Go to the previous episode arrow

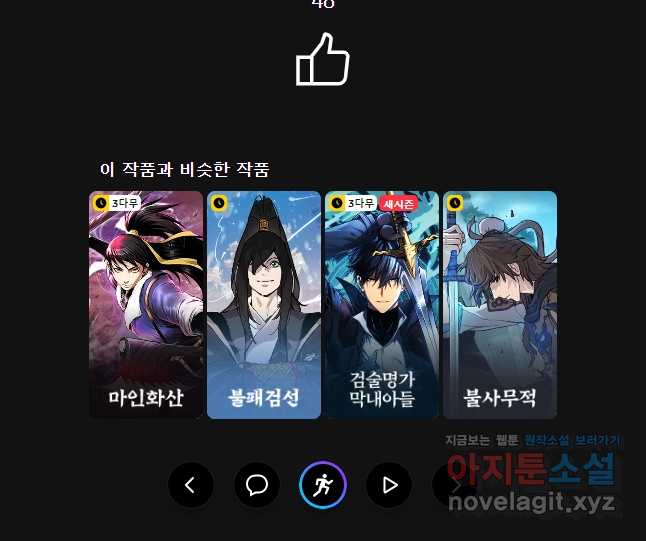(190, 486)
